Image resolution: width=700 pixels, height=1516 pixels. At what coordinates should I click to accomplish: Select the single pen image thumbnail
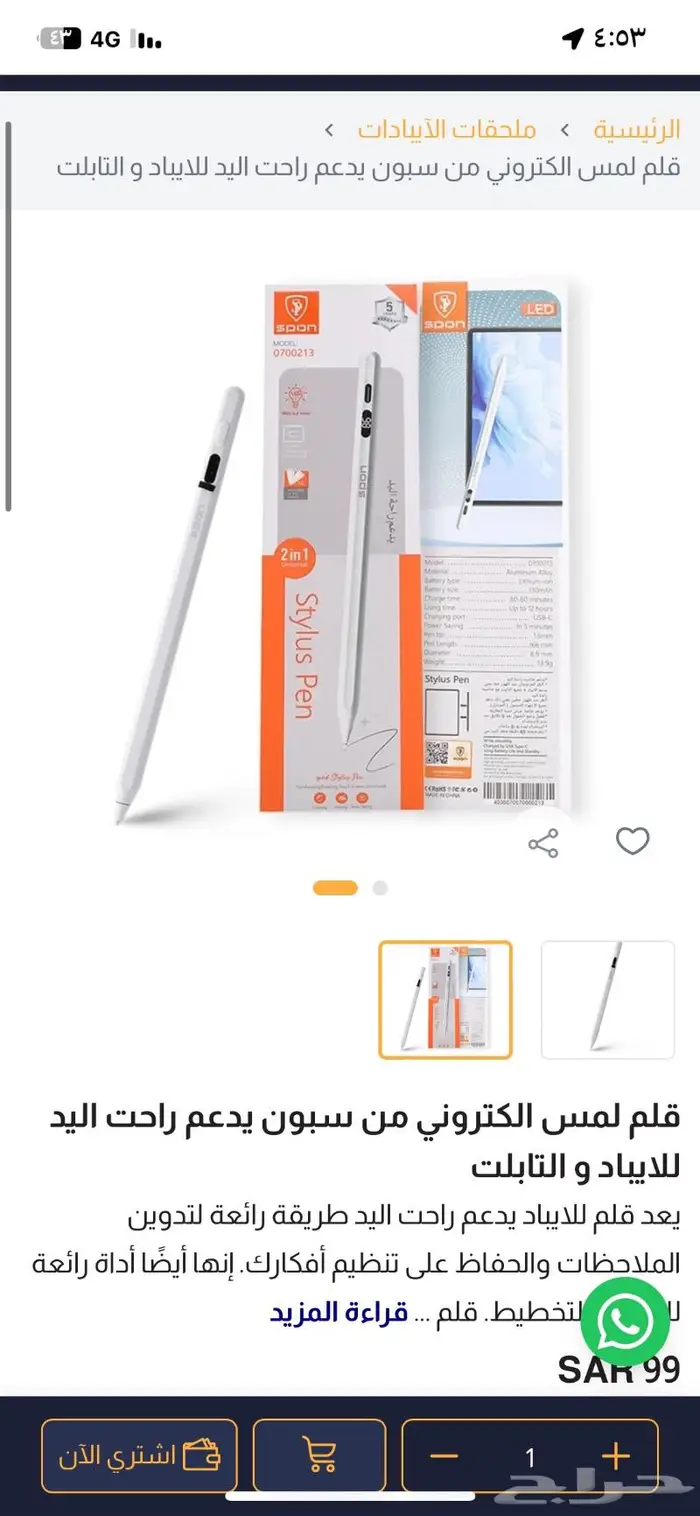608,1000
